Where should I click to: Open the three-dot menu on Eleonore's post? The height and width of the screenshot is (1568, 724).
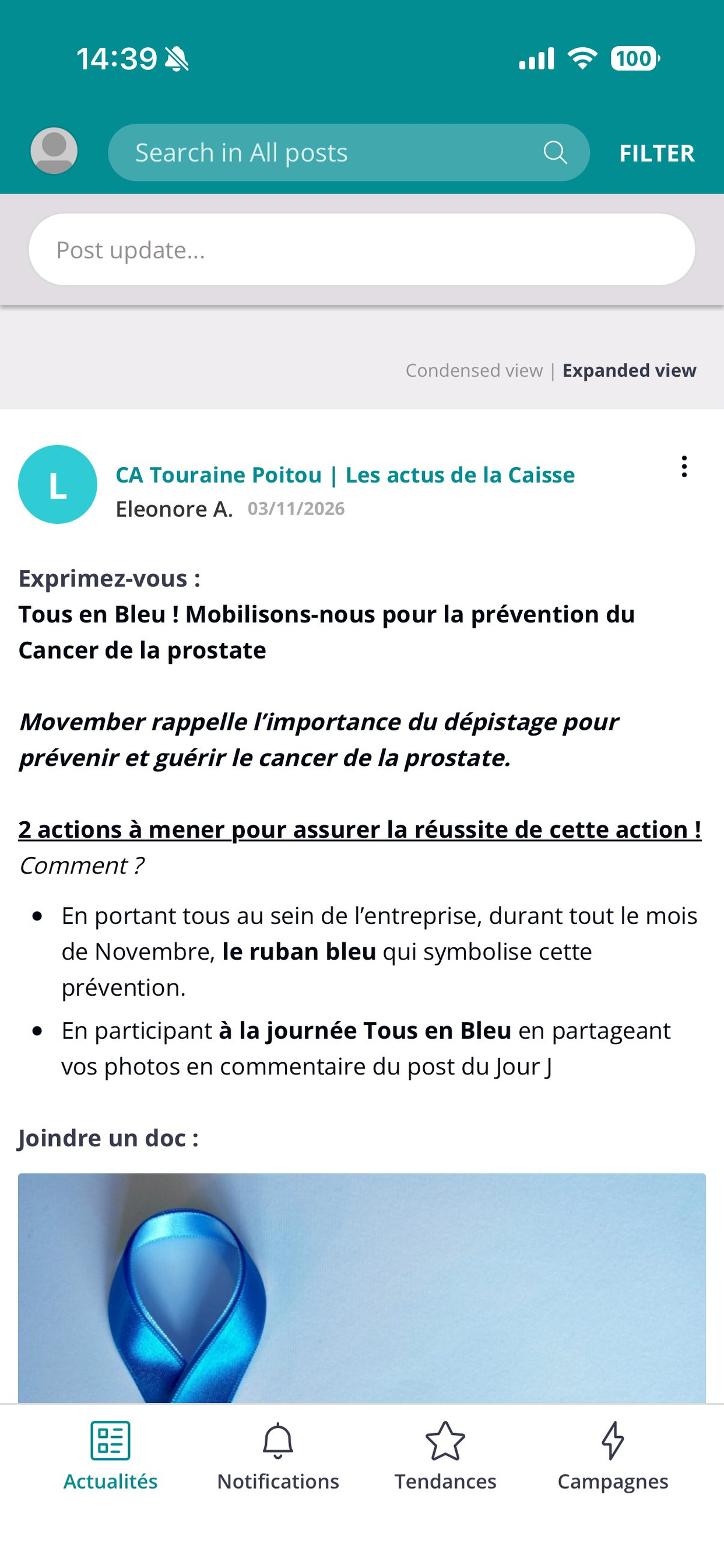(x=684, y=466)
